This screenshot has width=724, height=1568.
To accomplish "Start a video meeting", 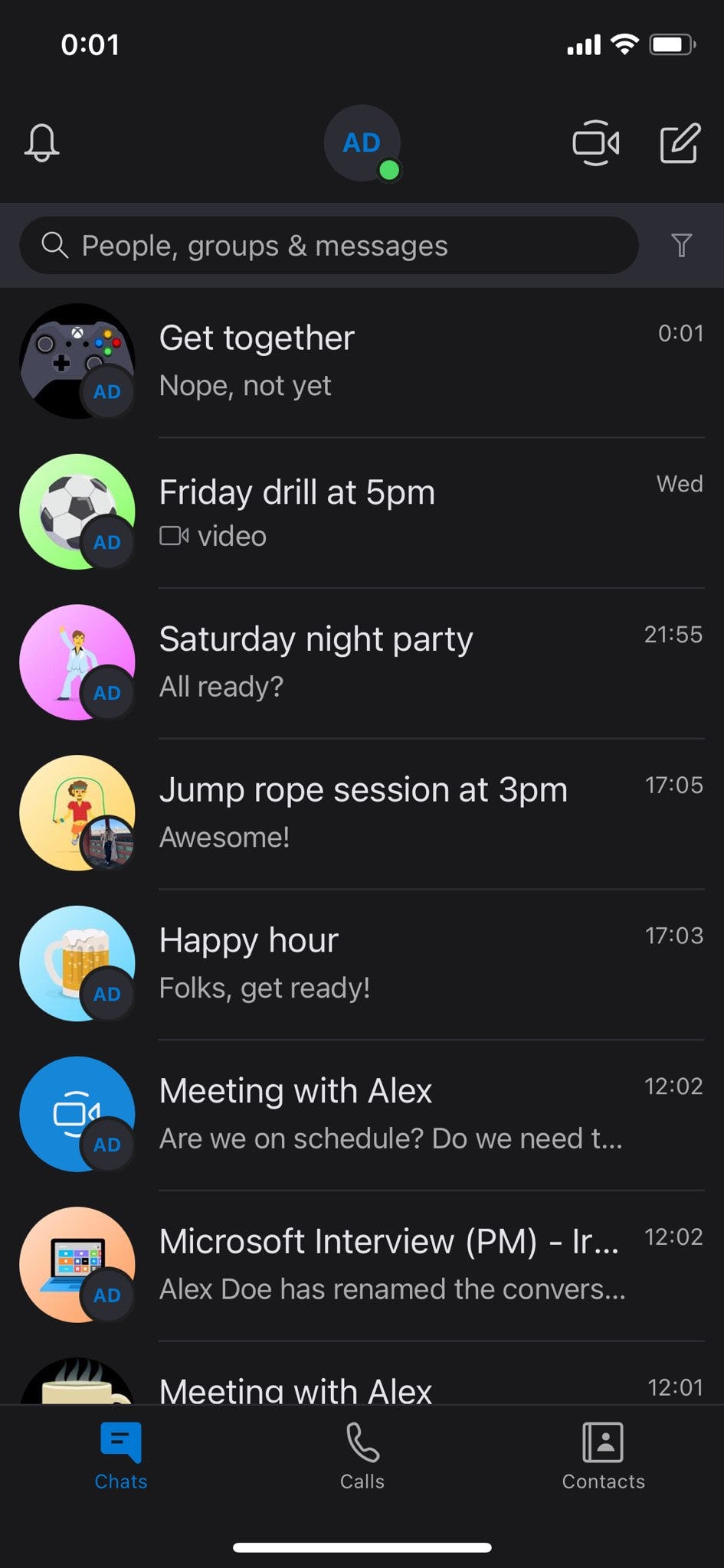I will (x=596, y=143).
